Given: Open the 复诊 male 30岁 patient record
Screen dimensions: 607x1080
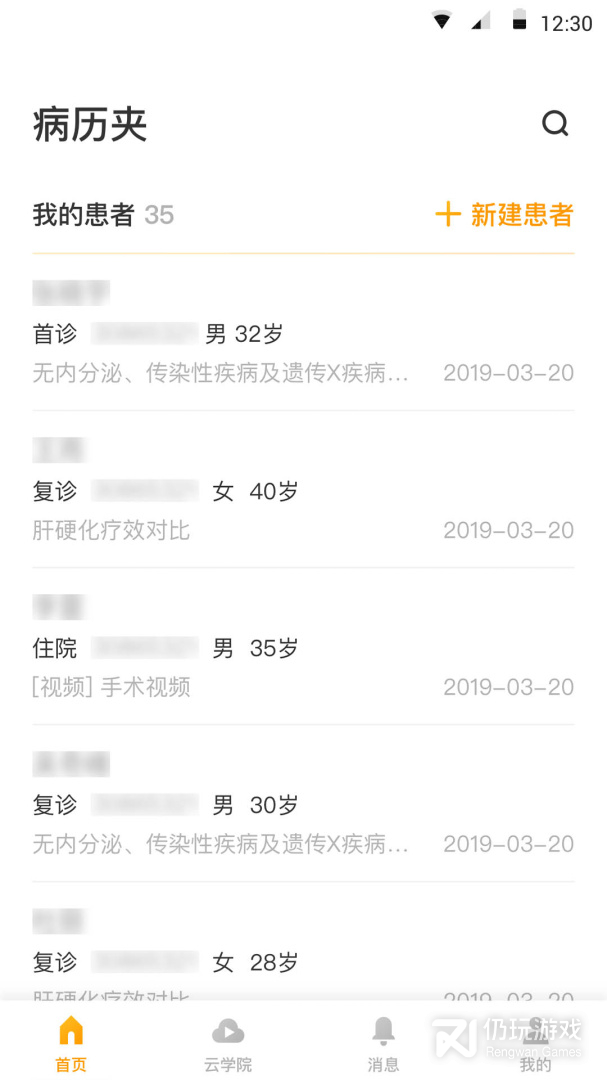Looking at the screenshot, I should click(303, 805).
